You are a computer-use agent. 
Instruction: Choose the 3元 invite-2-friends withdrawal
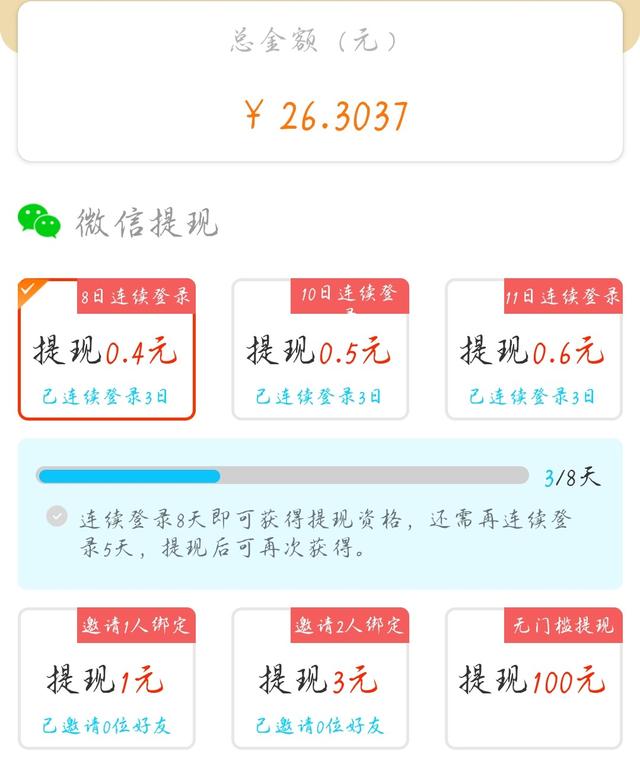tap(320, 680)
